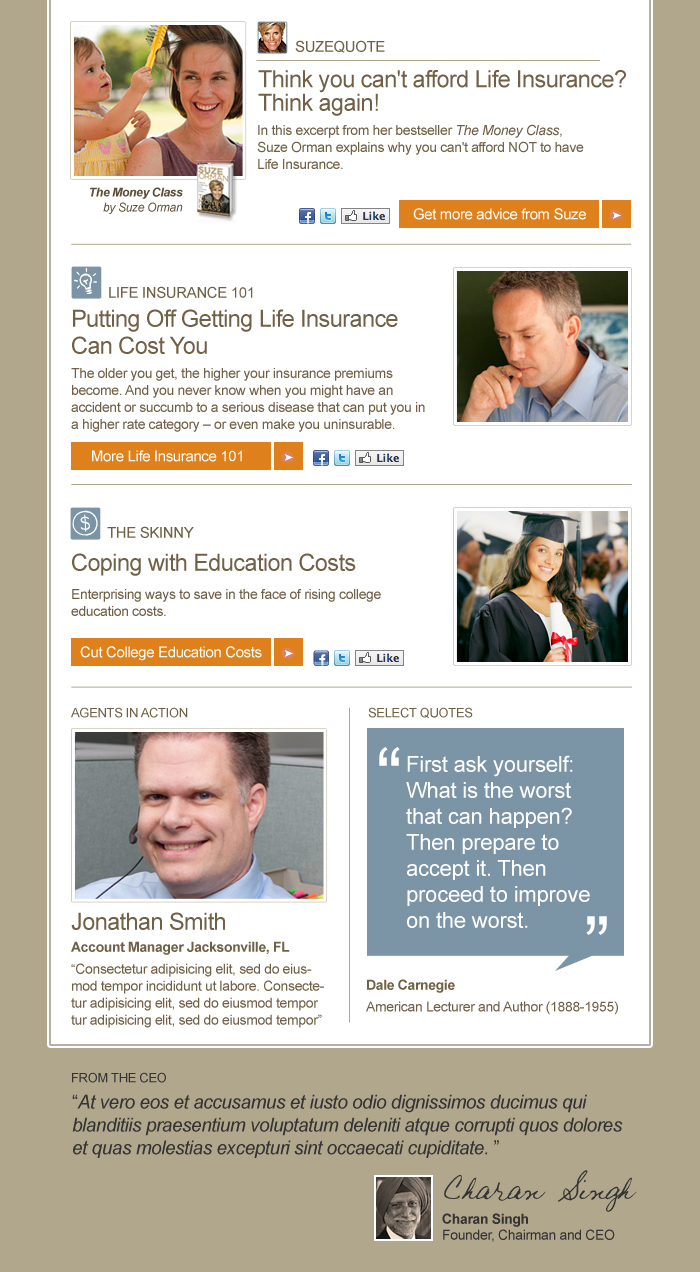The width and height of the screenshot is (700, 1272).
Task: Tweet the Life Insurance 101 article
Action: pos(342,458)
